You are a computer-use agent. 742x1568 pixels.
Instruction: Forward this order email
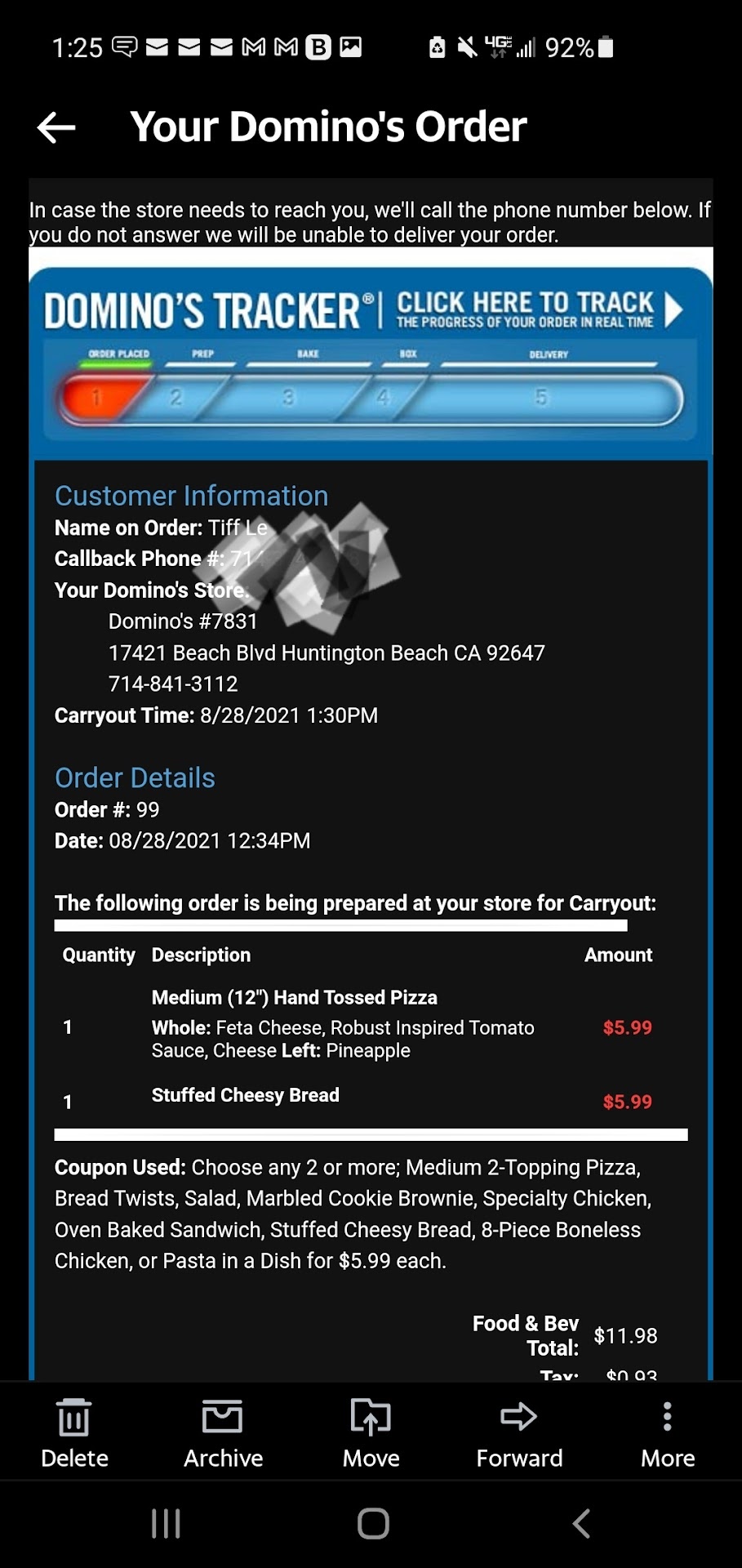click(519, 1432)
